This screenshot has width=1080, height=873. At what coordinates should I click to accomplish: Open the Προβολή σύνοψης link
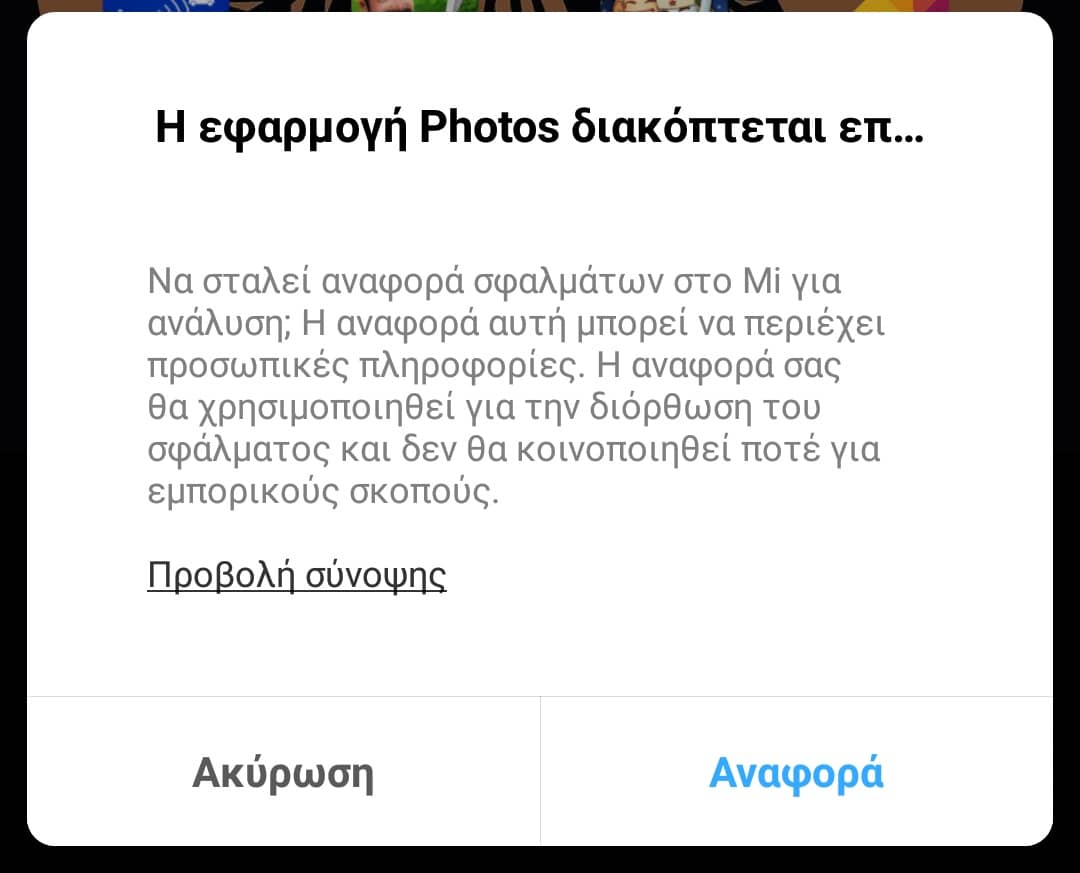tap(296, 575)
